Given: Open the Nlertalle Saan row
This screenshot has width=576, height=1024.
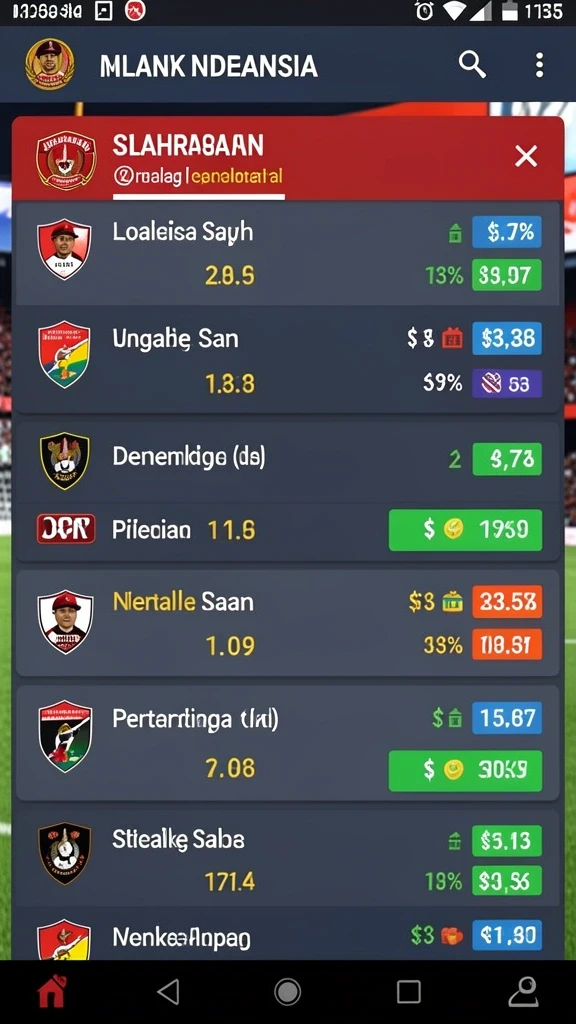Looking at the screenshot, I should click(x=287, y=623).
